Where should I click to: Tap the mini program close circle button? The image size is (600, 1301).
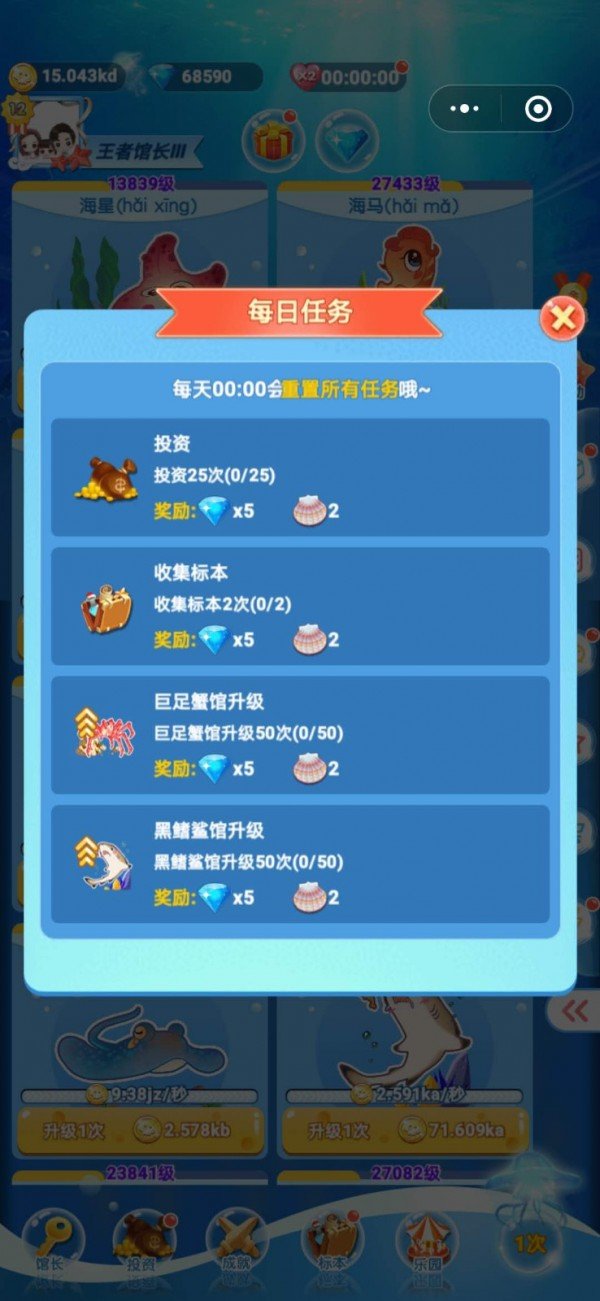pos(537,109)
